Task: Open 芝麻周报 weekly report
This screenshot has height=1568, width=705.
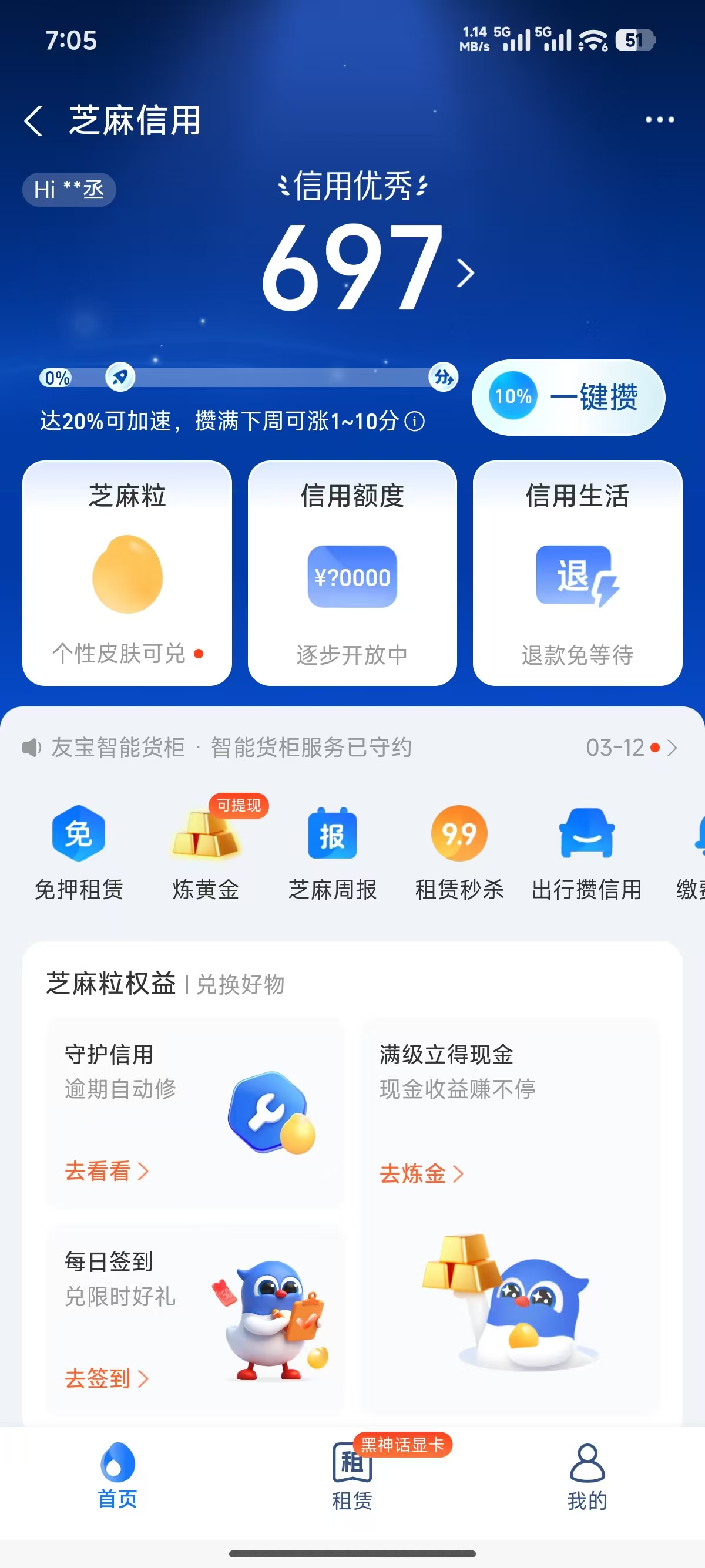Action: pyautogui.click(x=333, y=851)
